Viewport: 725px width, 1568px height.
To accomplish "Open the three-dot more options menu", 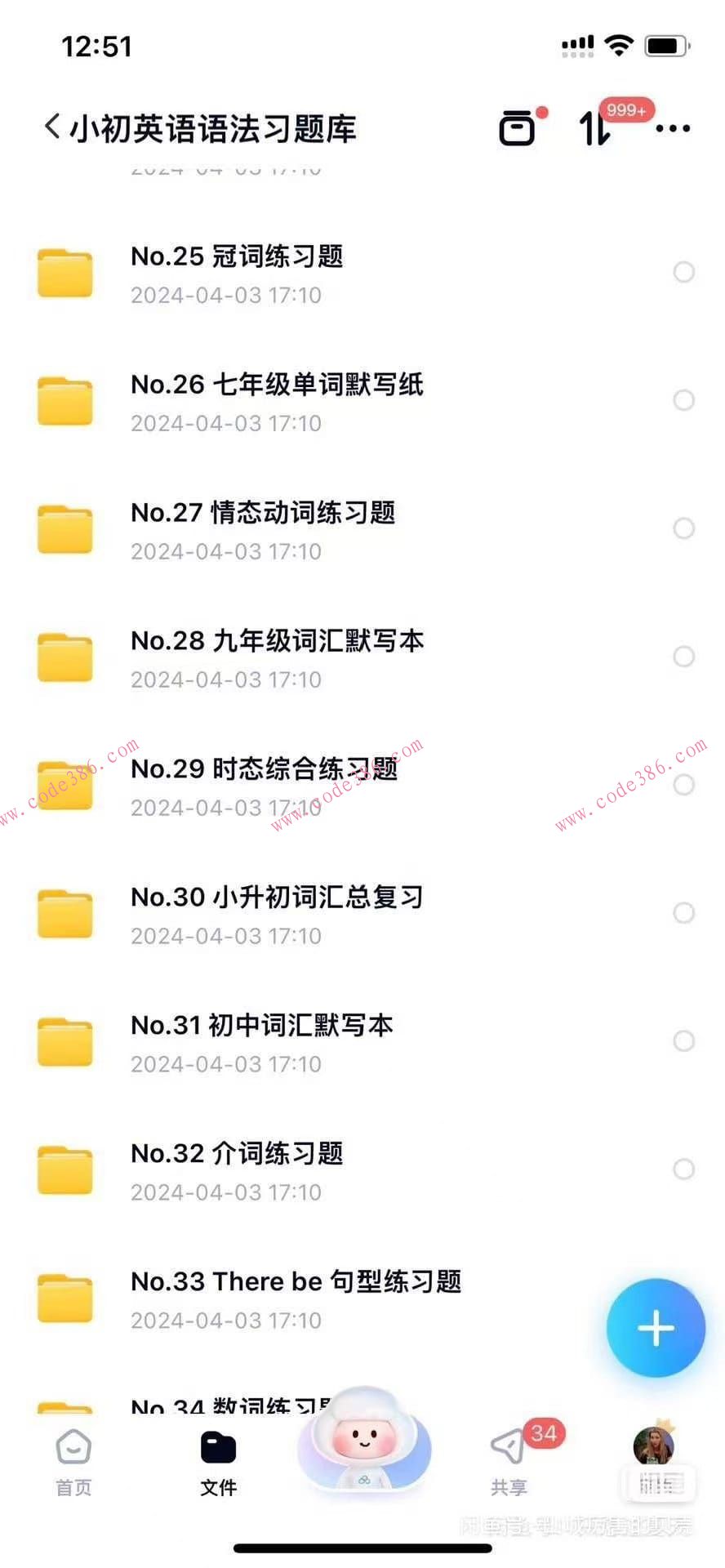I will pyautogui.click(x=673, y=128).
